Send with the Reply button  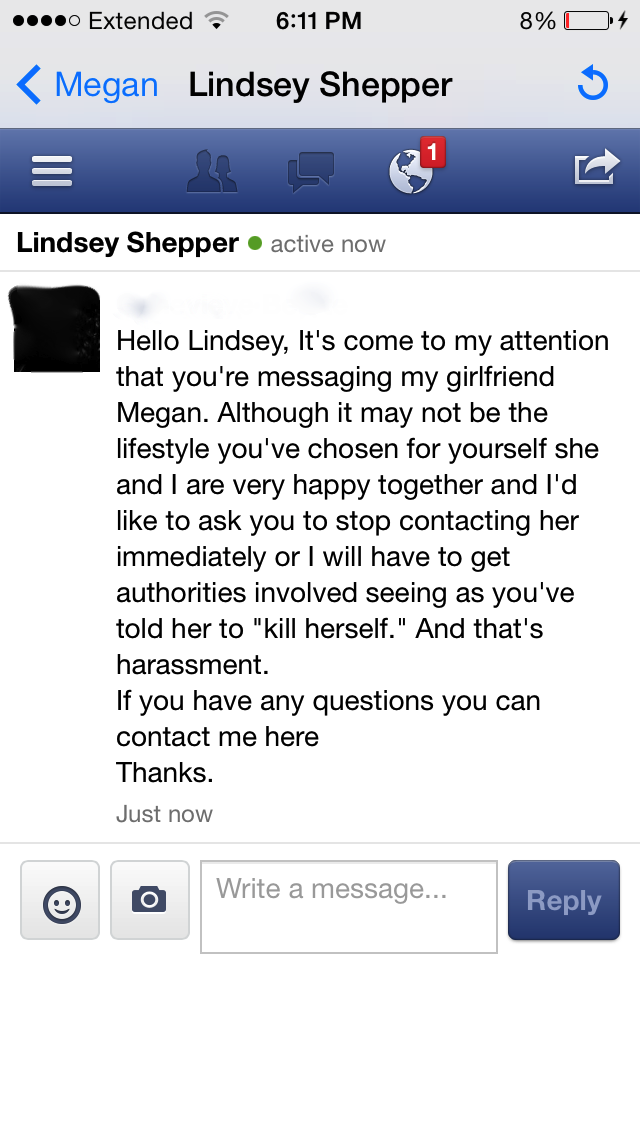coord(564,900)
